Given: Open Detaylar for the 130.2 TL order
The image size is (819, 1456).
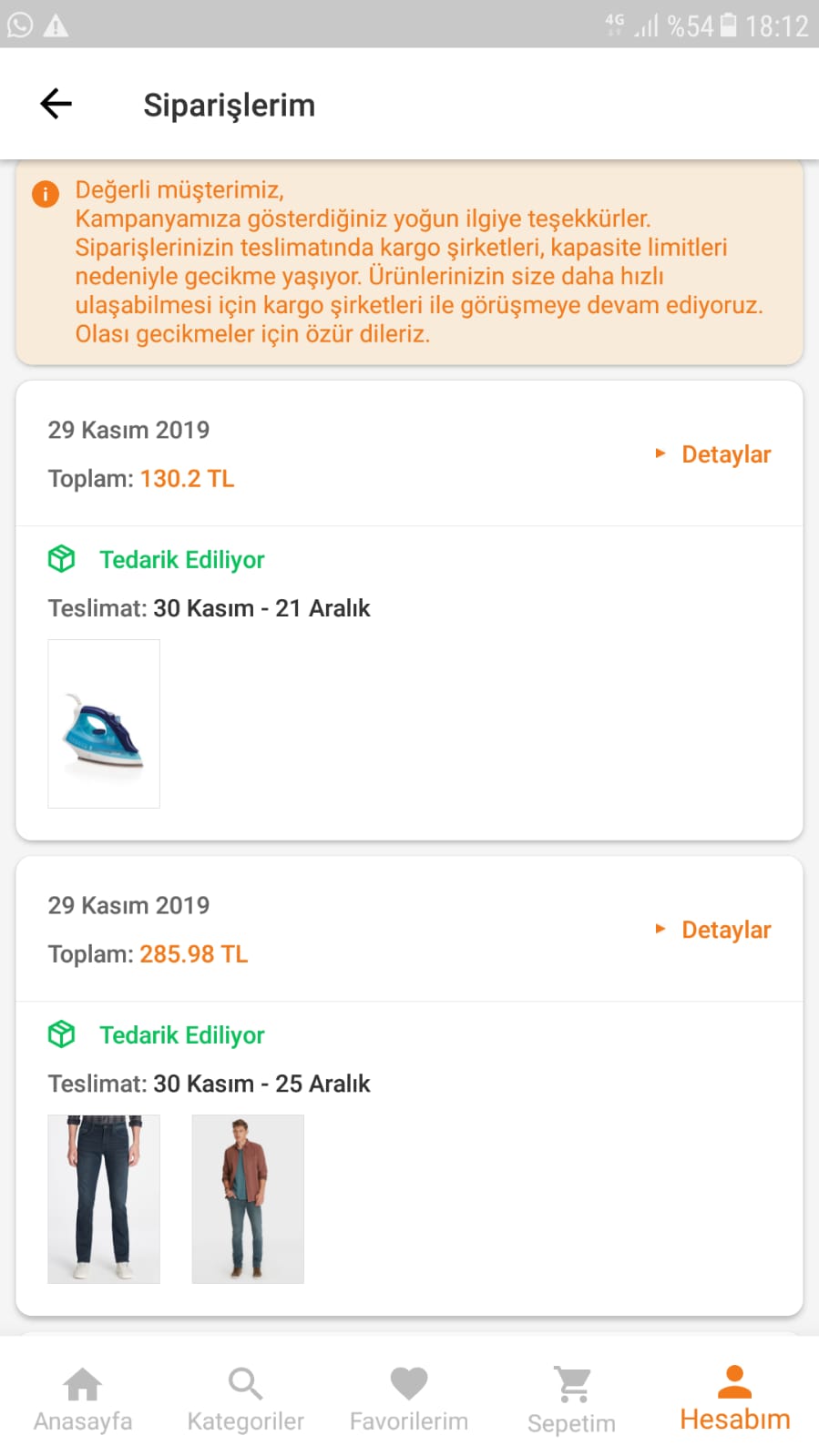Looking at the screenshot, I should [713, 454].
